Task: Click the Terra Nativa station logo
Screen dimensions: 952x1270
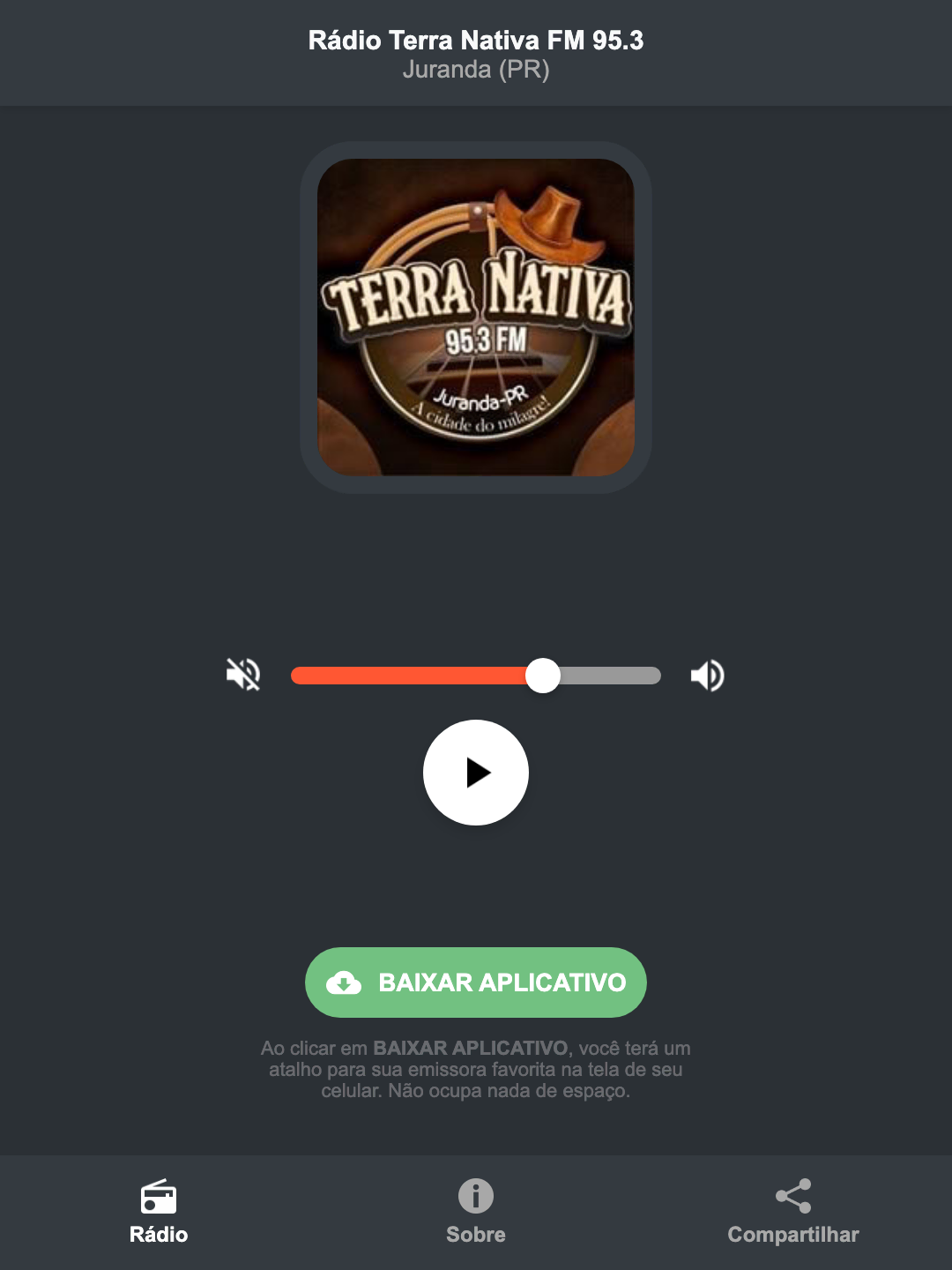Action: point(475,315)
